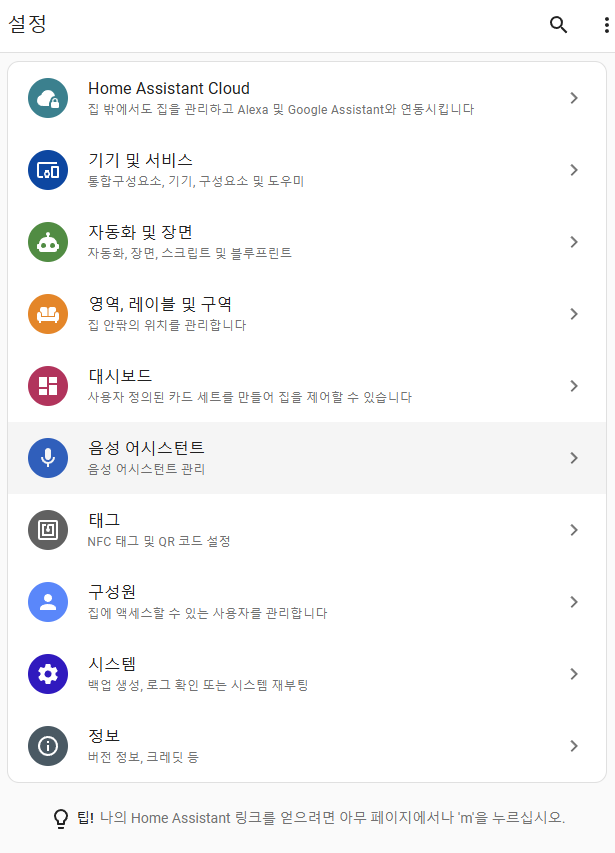Viewport: 615px width, 853px height.
Task: Open 구성원 to manage users
Action: coord(307,602)
